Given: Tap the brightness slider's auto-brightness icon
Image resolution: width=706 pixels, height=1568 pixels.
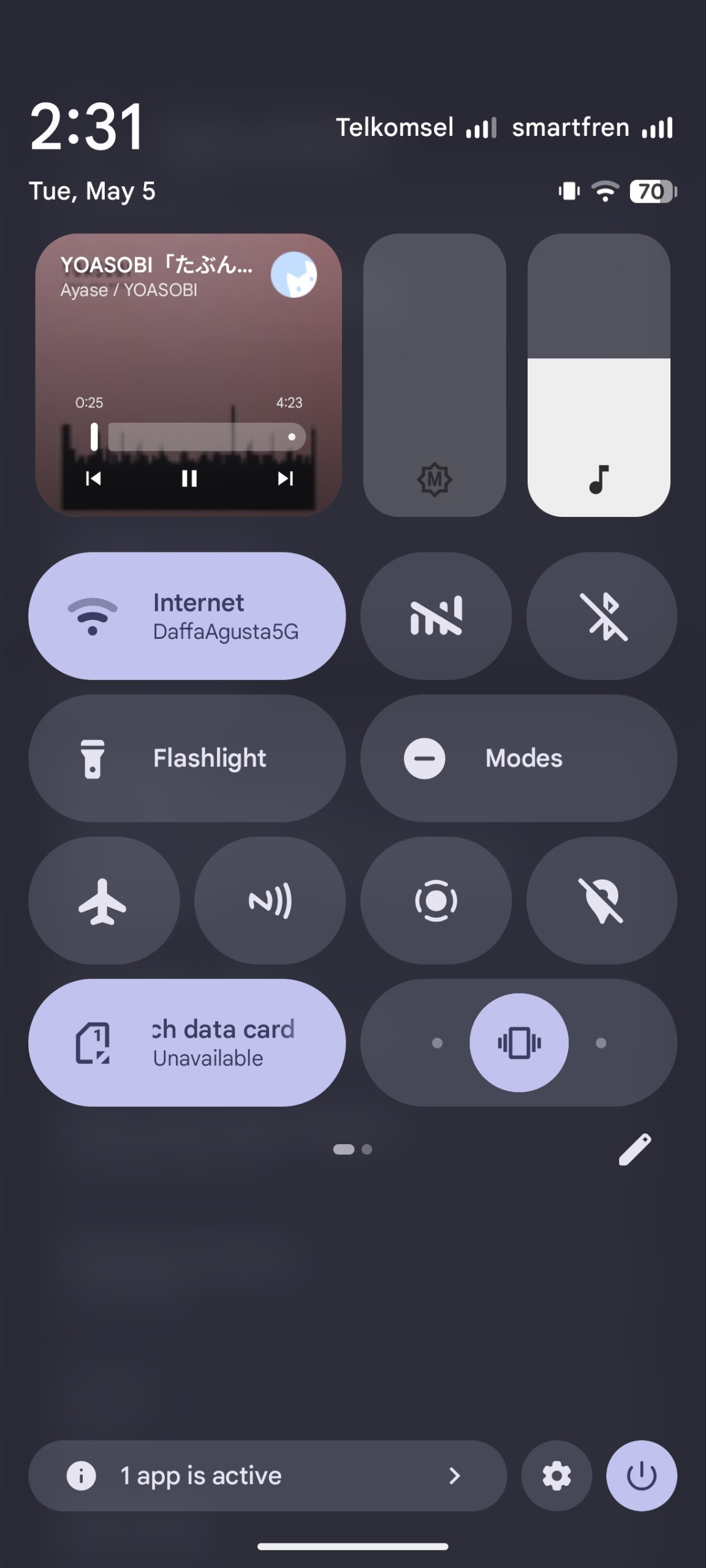Looking at the screenshot, I should (435, 479).
